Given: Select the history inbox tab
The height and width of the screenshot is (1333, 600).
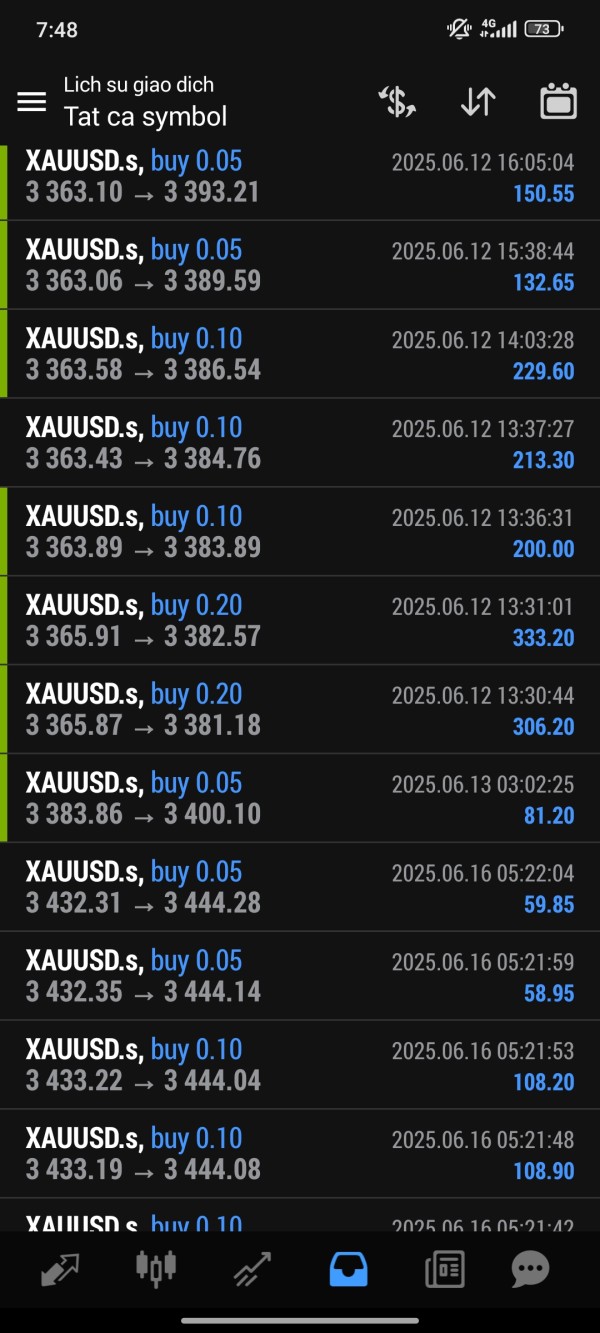Looking at the screenshot, I should (x=348, y=1269).
